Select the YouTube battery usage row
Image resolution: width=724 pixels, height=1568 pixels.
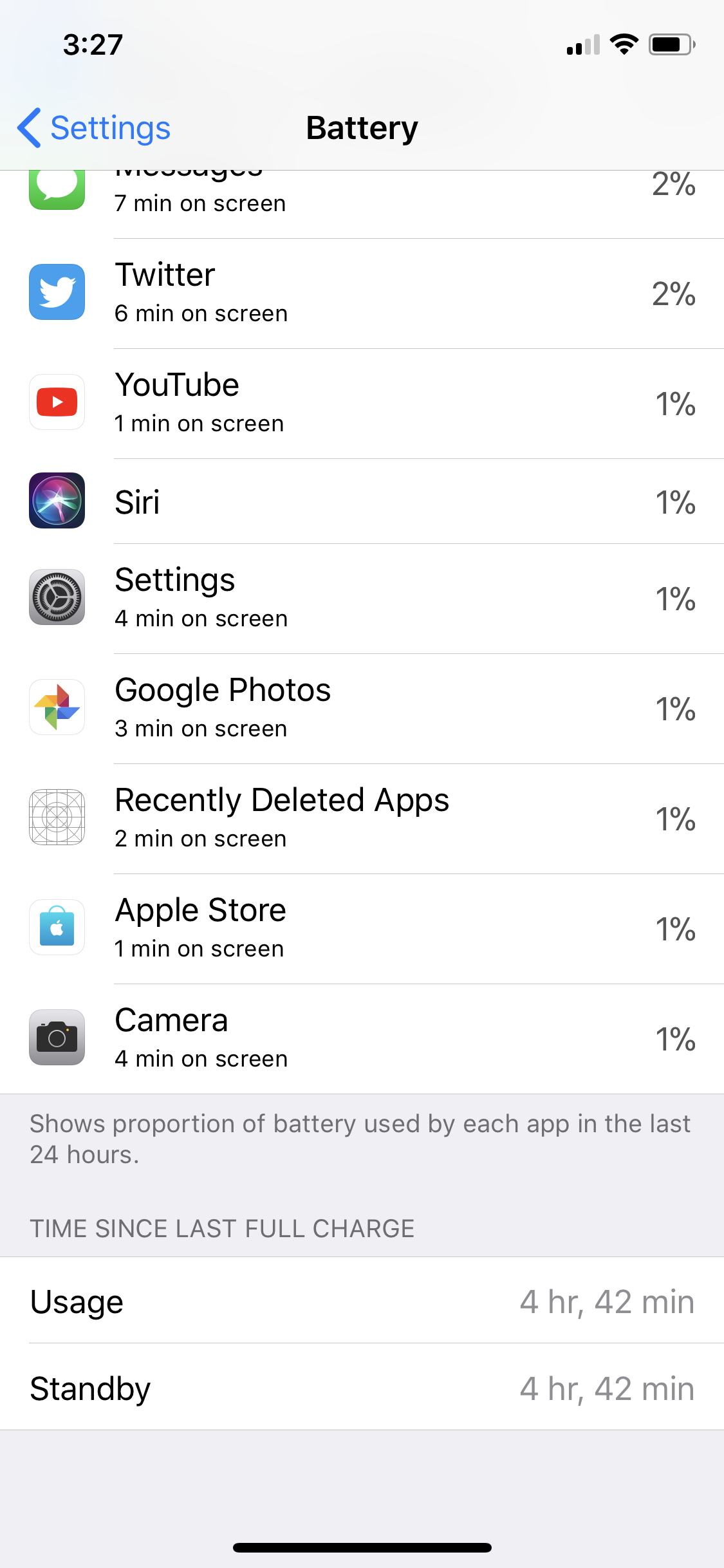(x=362, y=404)
